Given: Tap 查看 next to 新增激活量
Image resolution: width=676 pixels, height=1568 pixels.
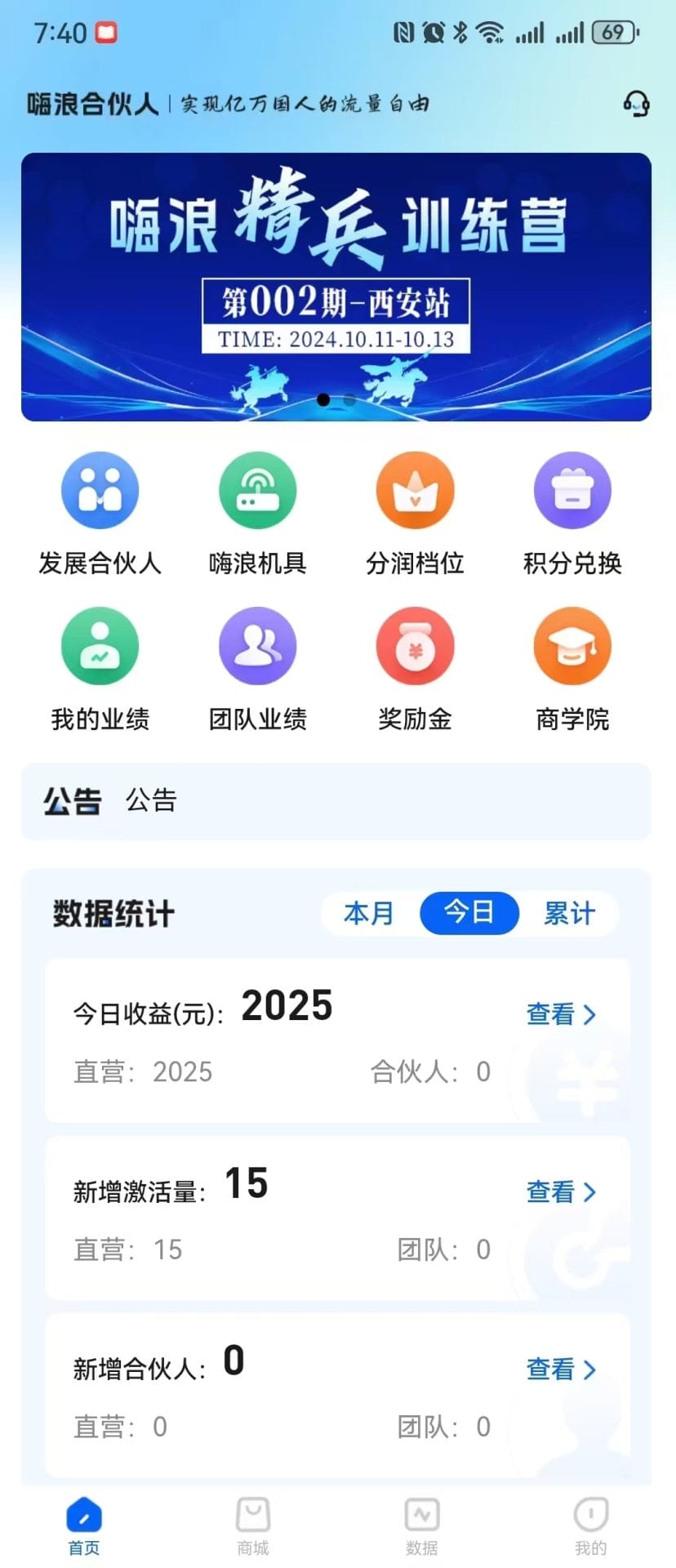Looking at the screenshot, I should tap(561, 1192).
